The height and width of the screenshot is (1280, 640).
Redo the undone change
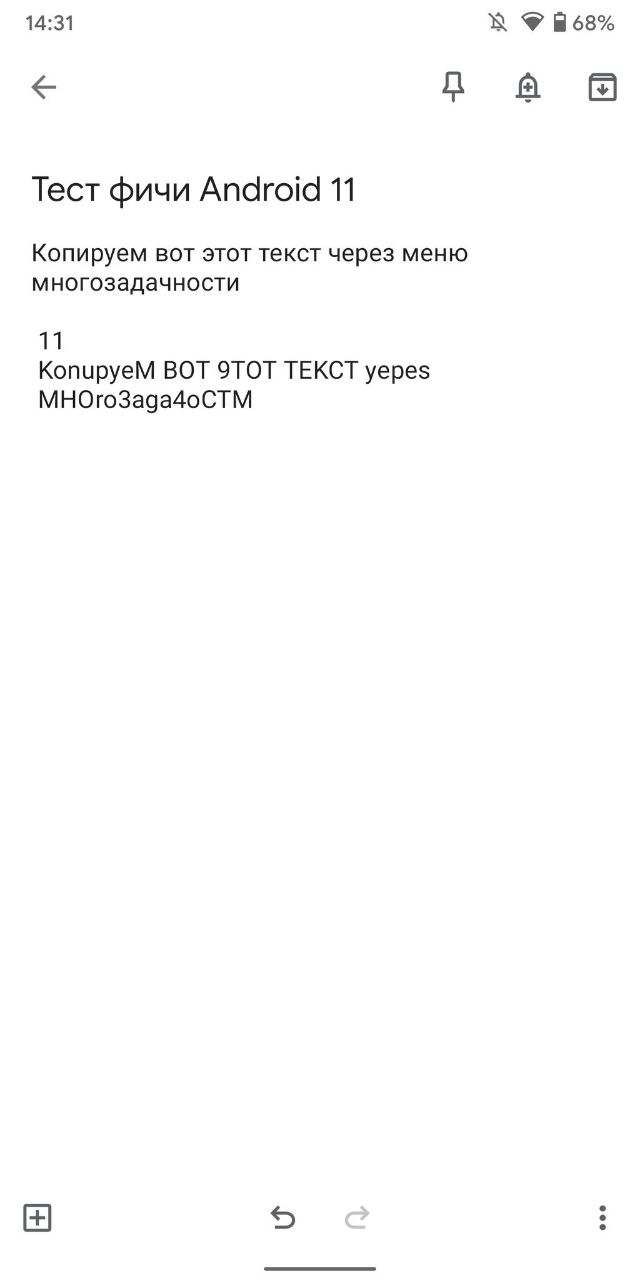[357, 1218]
